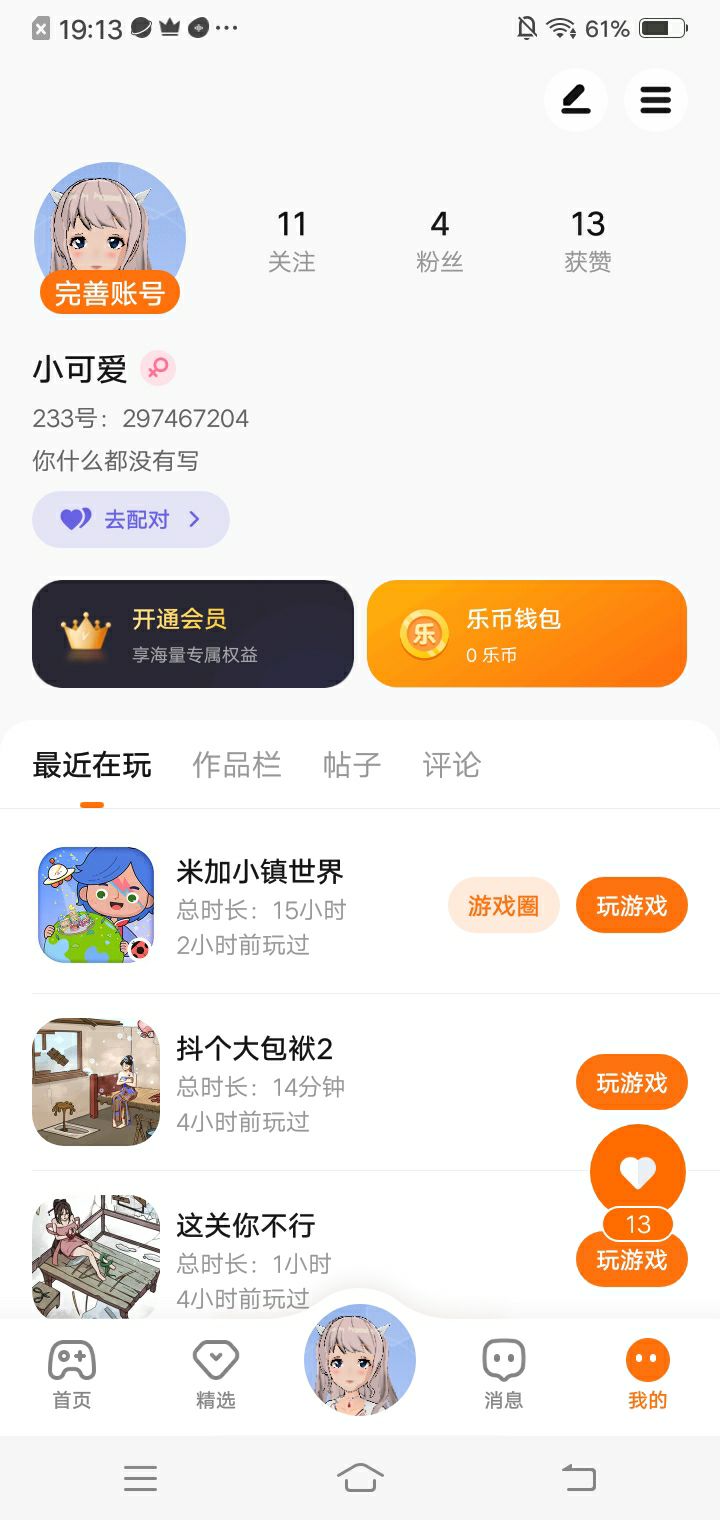Switch to the 帖子 tab
This screenshot has width=720, height=1520.
[x=352, y=765]
